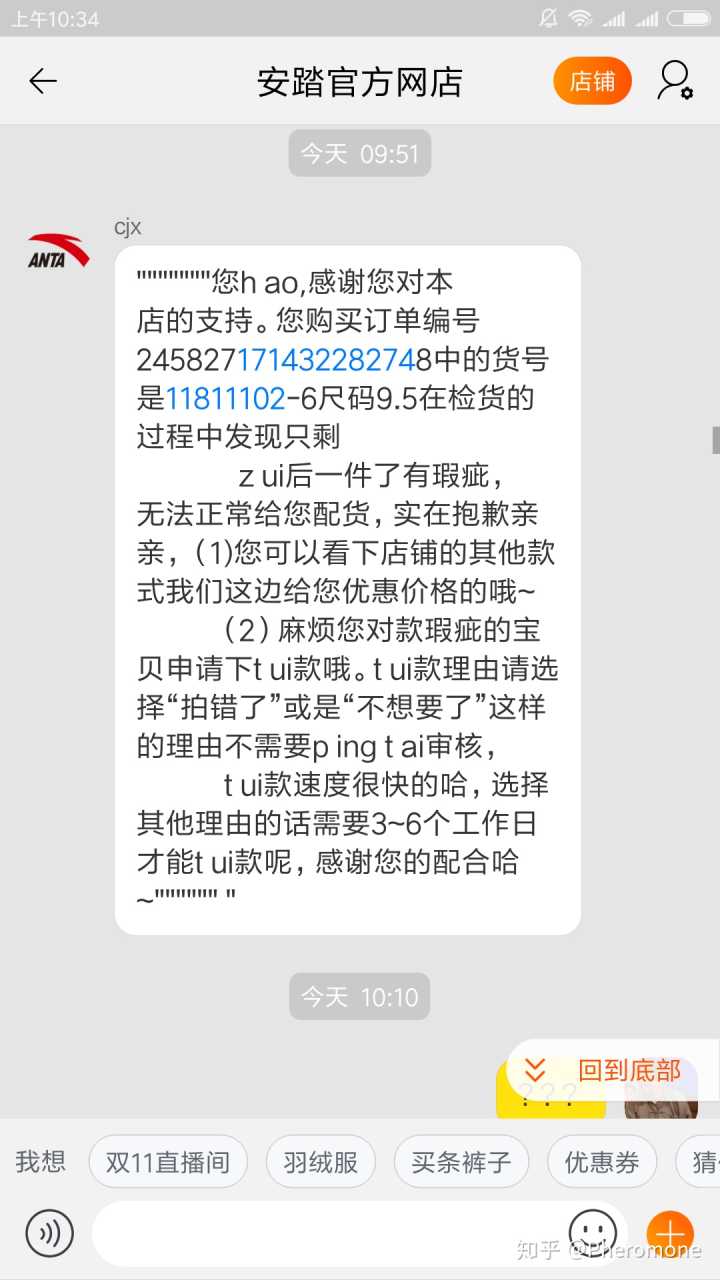Select the 优惠券 chip
The image size is (720, 1280).
602,1162
